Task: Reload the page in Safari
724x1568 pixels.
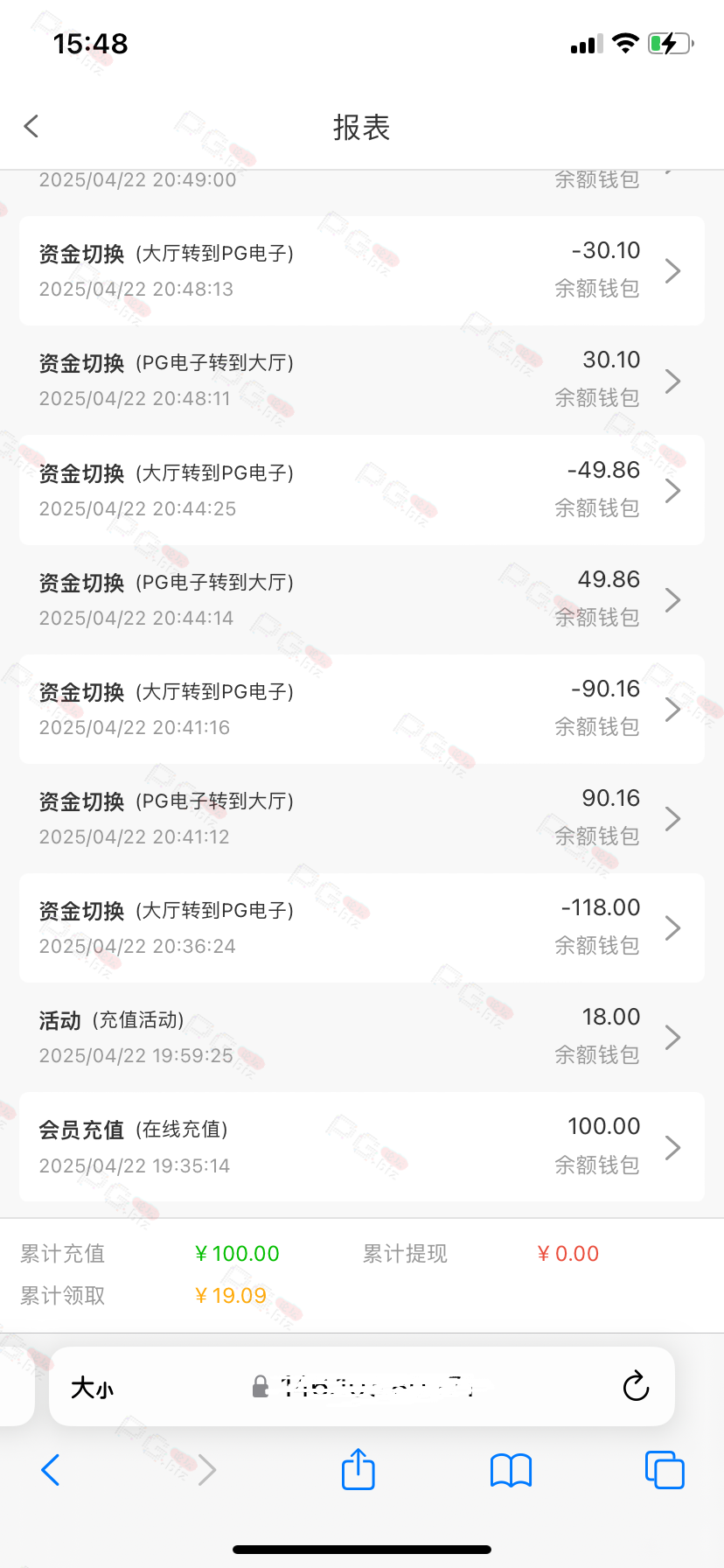Action: (636, 1386)
